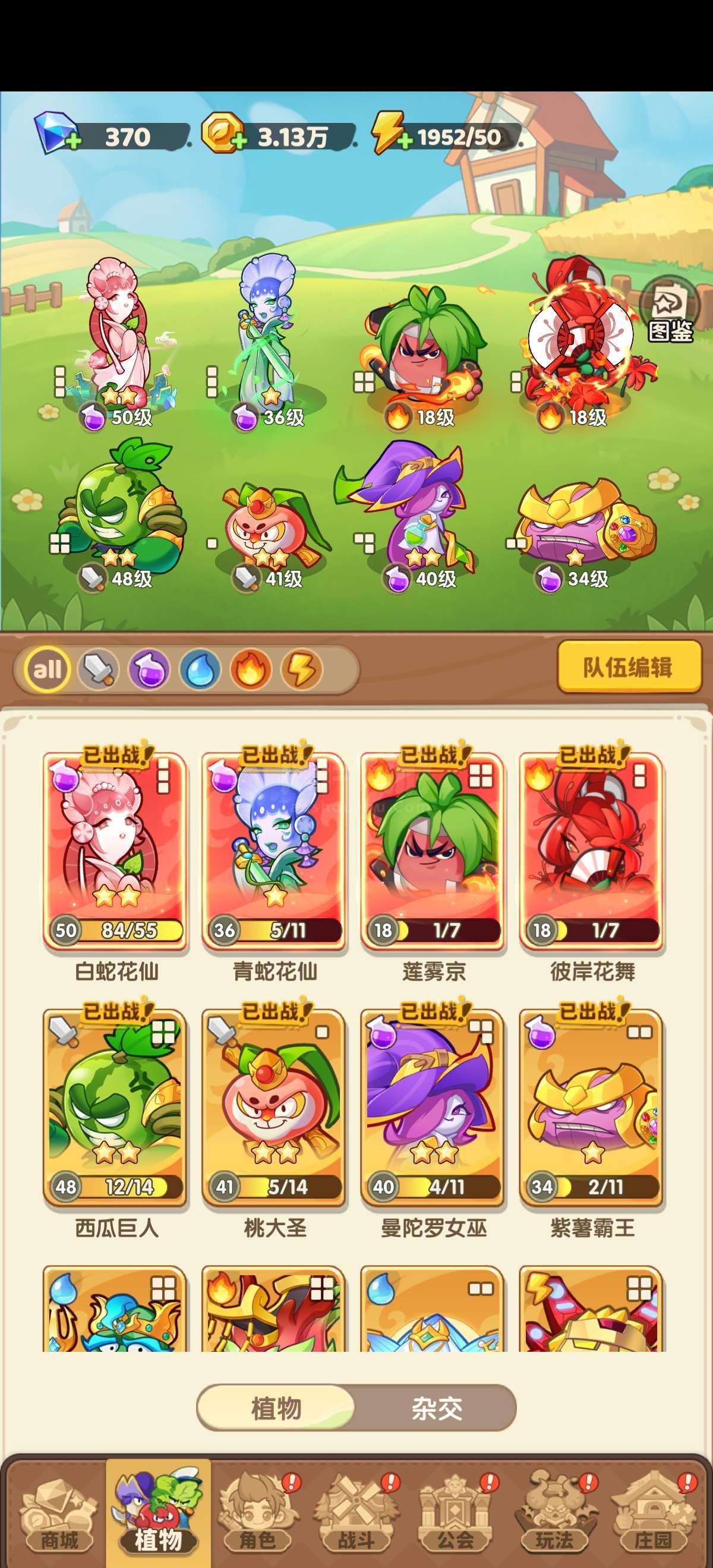Viewport: 713px width, 1568px height.
Task: Filter plants by the sword type
Action: pyautogui.click(x=98, y=669)
